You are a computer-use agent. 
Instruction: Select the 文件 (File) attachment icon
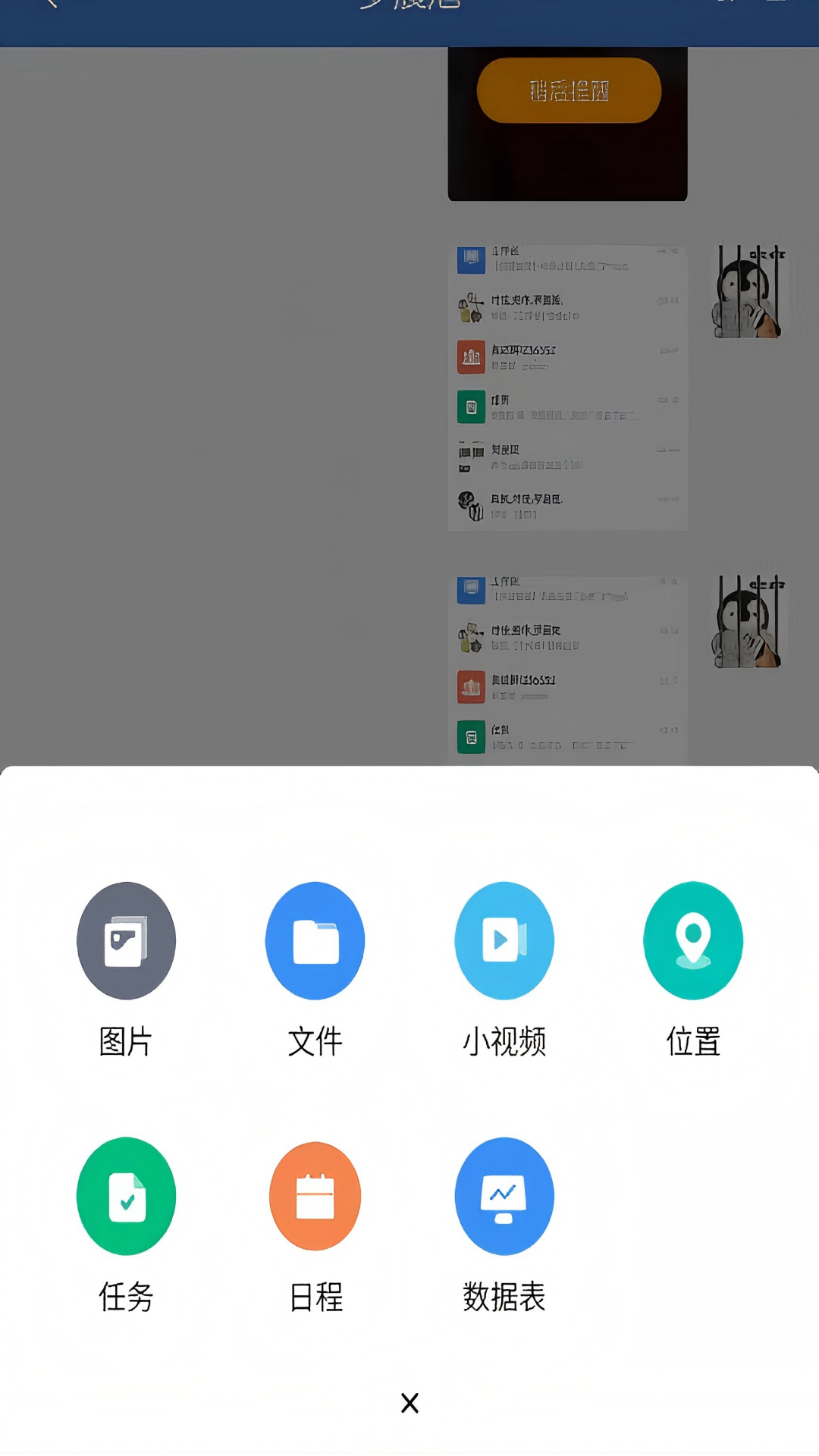[x=315, y=940]
